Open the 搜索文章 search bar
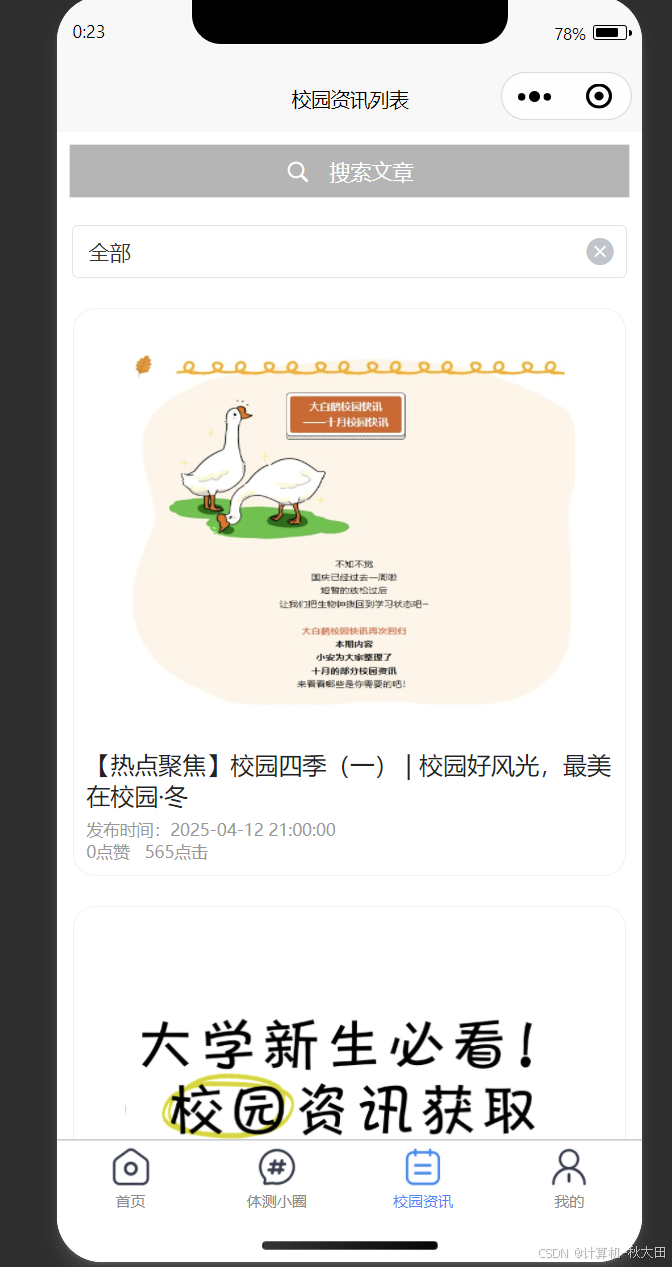 349,172
